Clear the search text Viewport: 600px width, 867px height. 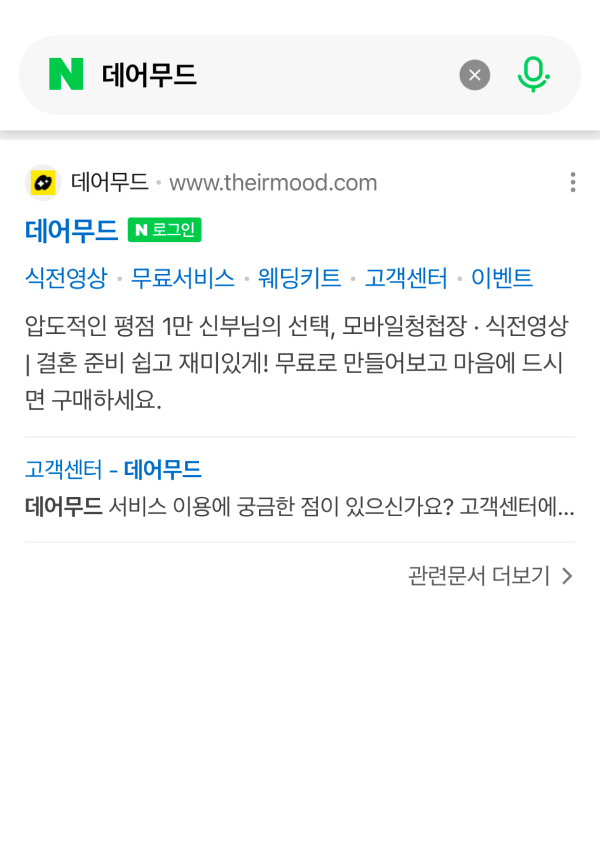tap(474, 75)
